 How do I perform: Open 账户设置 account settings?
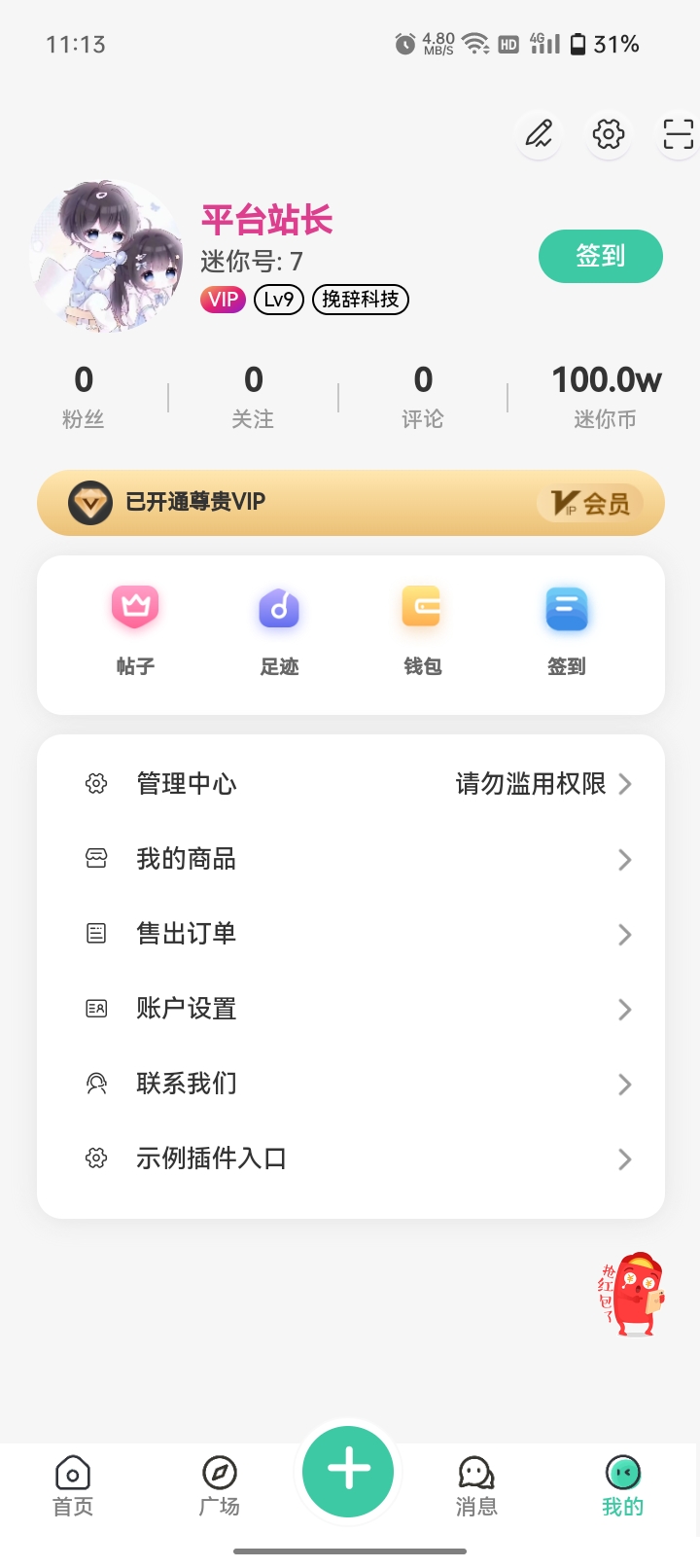point(350,1009)
